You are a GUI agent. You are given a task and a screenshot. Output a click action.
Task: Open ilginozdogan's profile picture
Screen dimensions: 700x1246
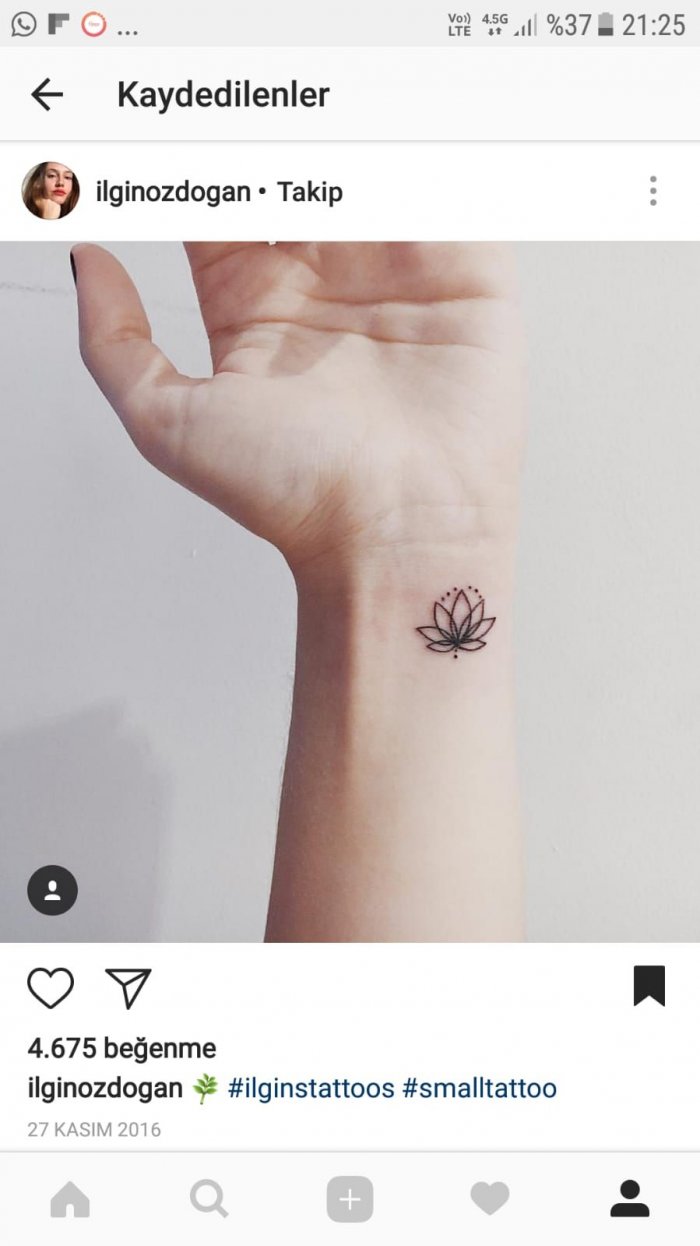click(51, 191)
